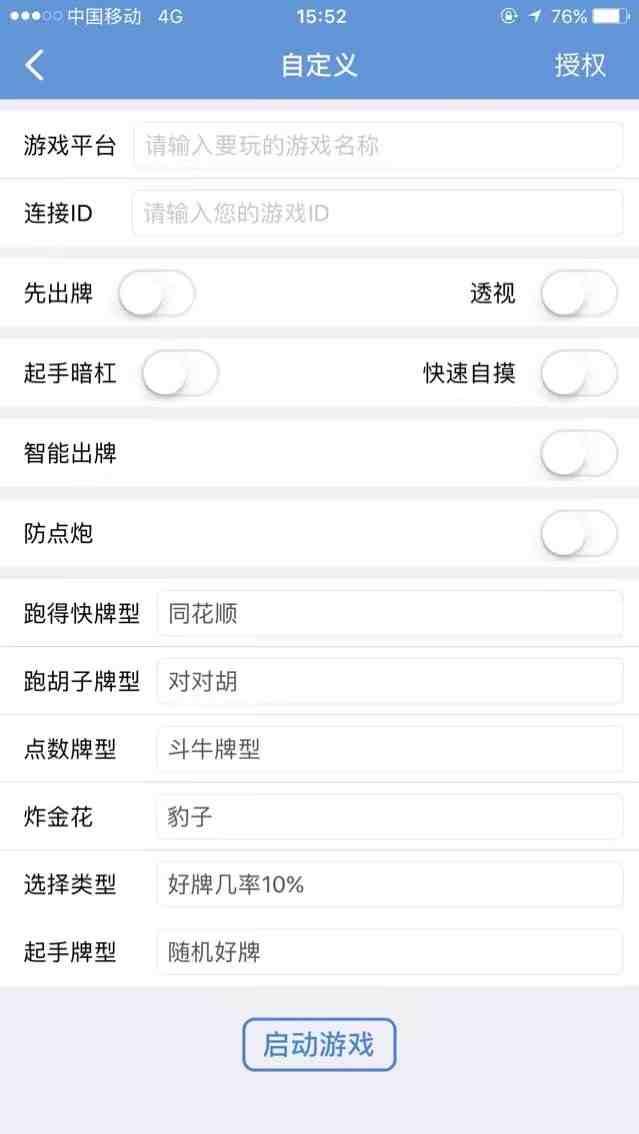Enter your game ID in 连接ID field
Screen dimensions: 639x1134
point(377,213)
